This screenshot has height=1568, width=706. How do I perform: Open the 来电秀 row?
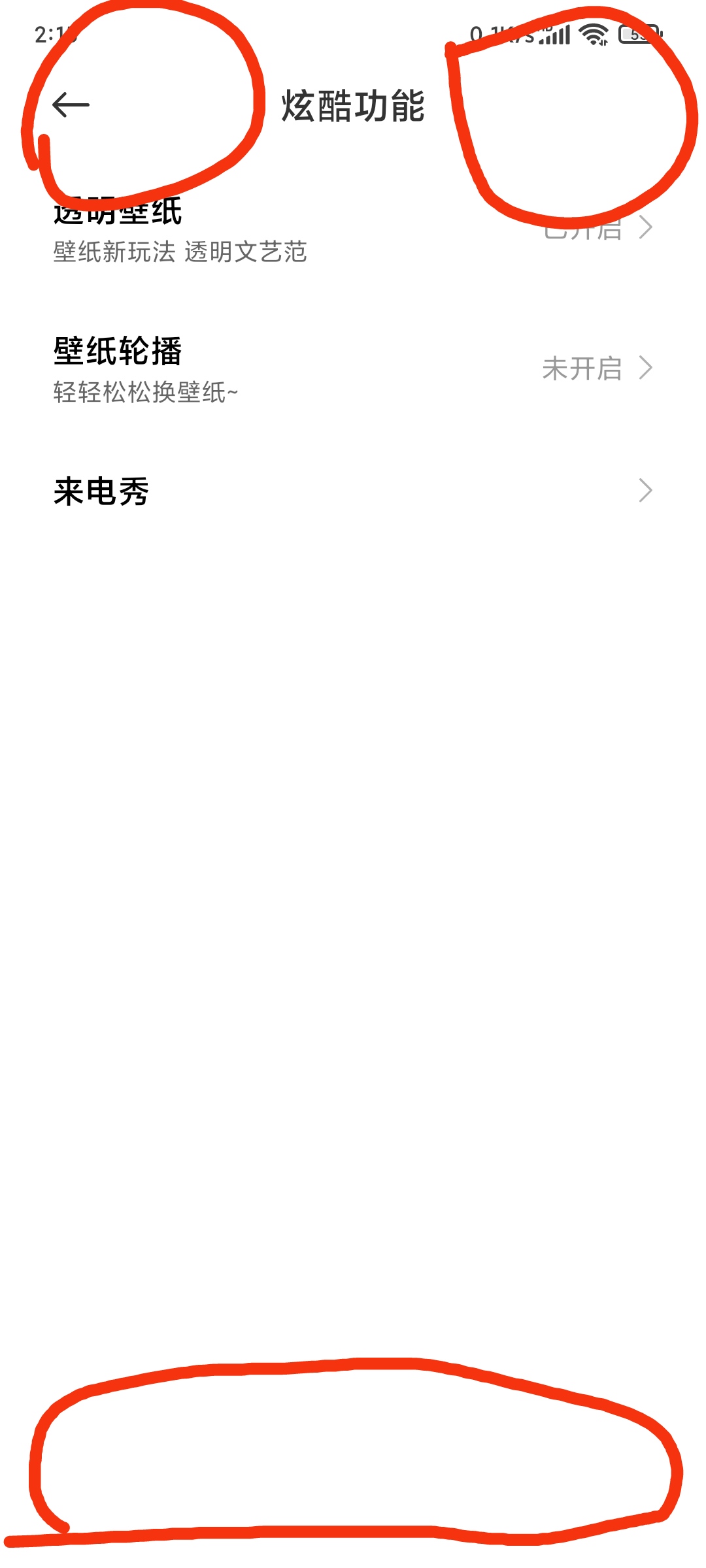(x=353, y=491)
